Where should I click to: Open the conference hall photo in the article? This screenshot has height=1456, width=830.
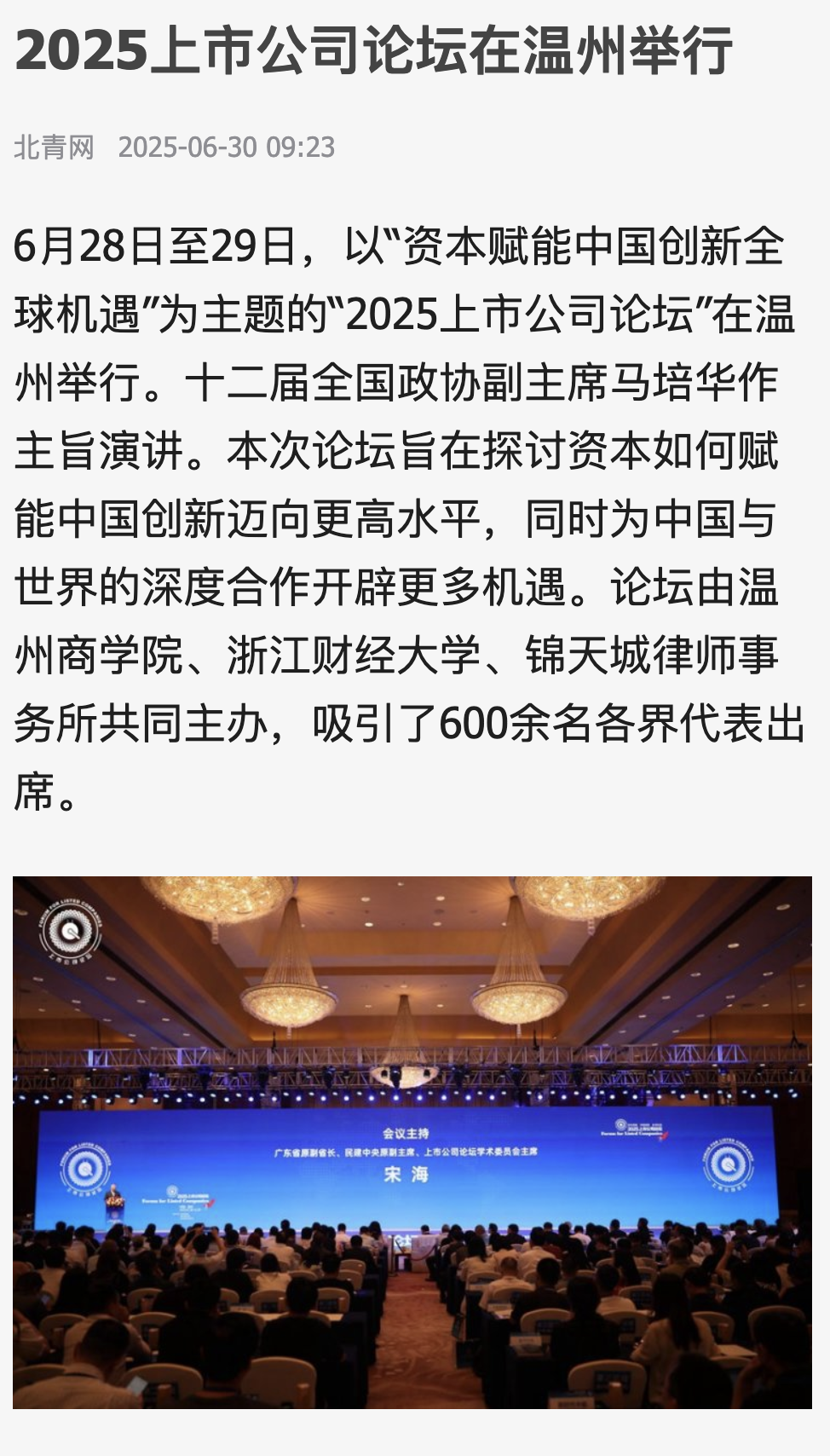point(412,1142)
